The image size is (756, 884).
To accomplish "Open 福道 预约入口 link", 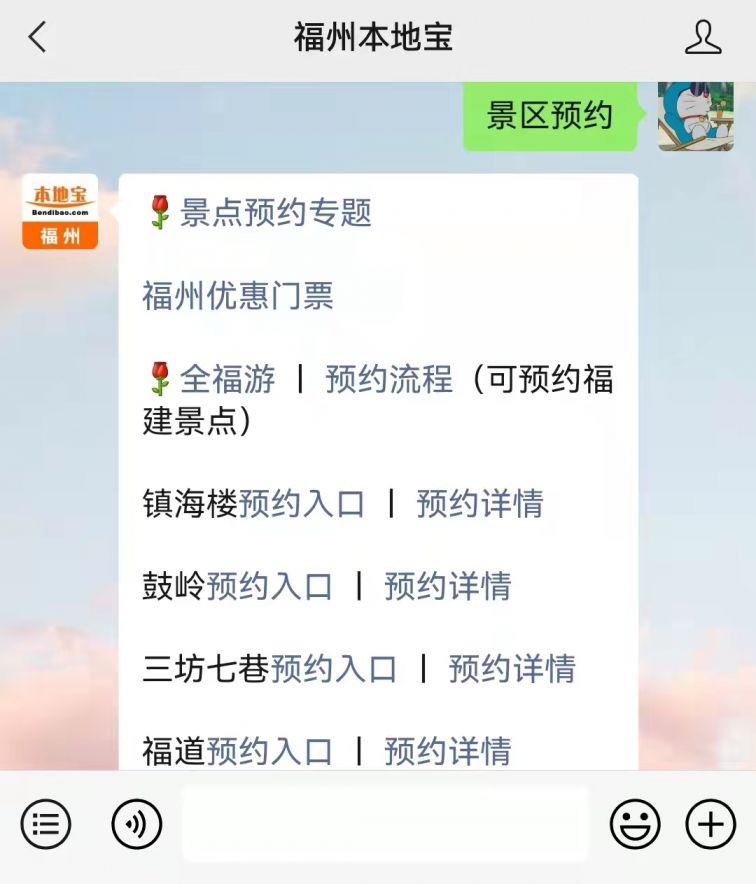I will pos(270,750).
